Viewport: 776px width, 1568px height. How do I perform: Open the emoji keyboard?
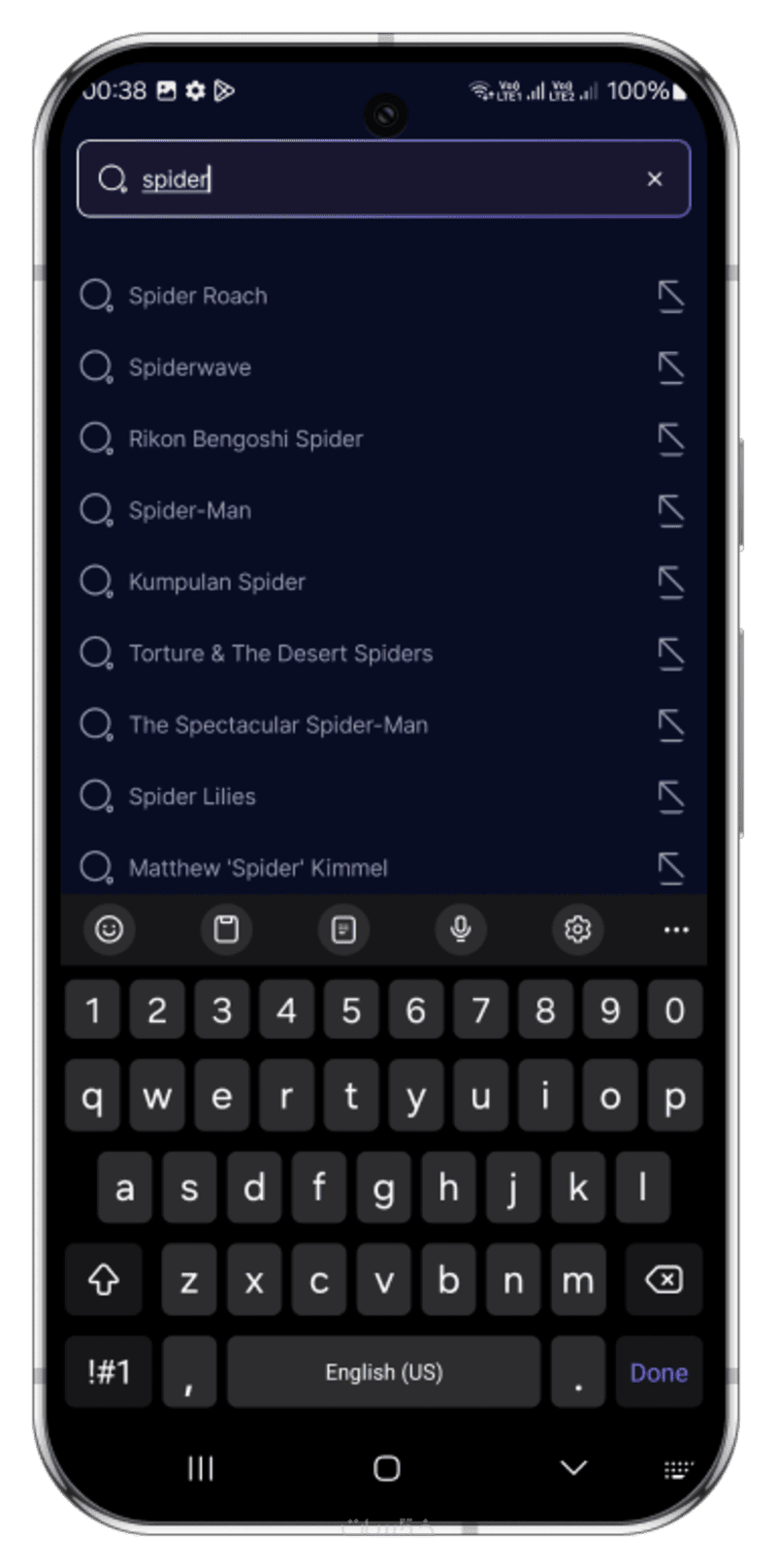109,929
